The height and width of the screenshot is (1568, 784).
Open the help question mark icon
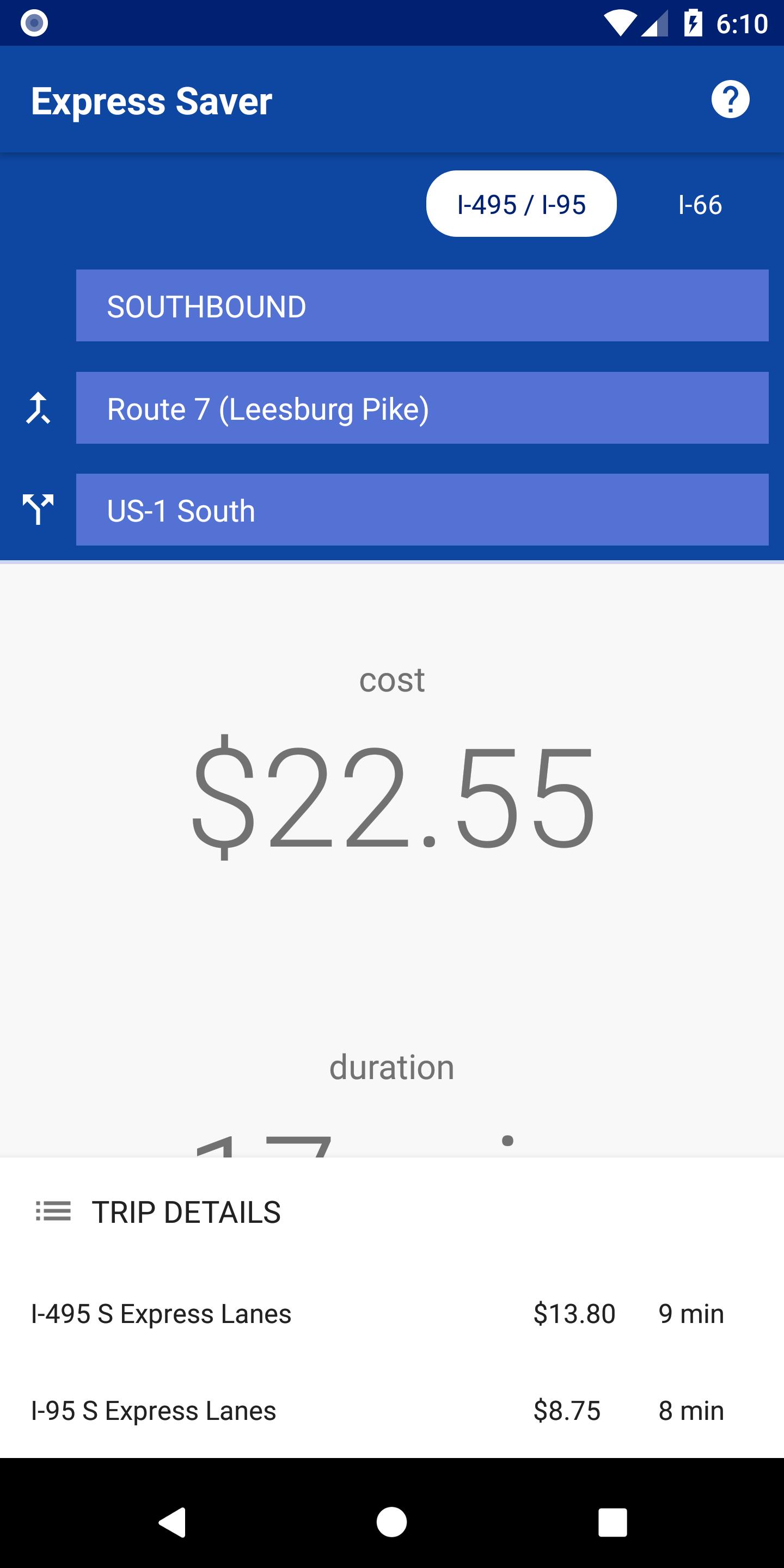click(730, 100)
